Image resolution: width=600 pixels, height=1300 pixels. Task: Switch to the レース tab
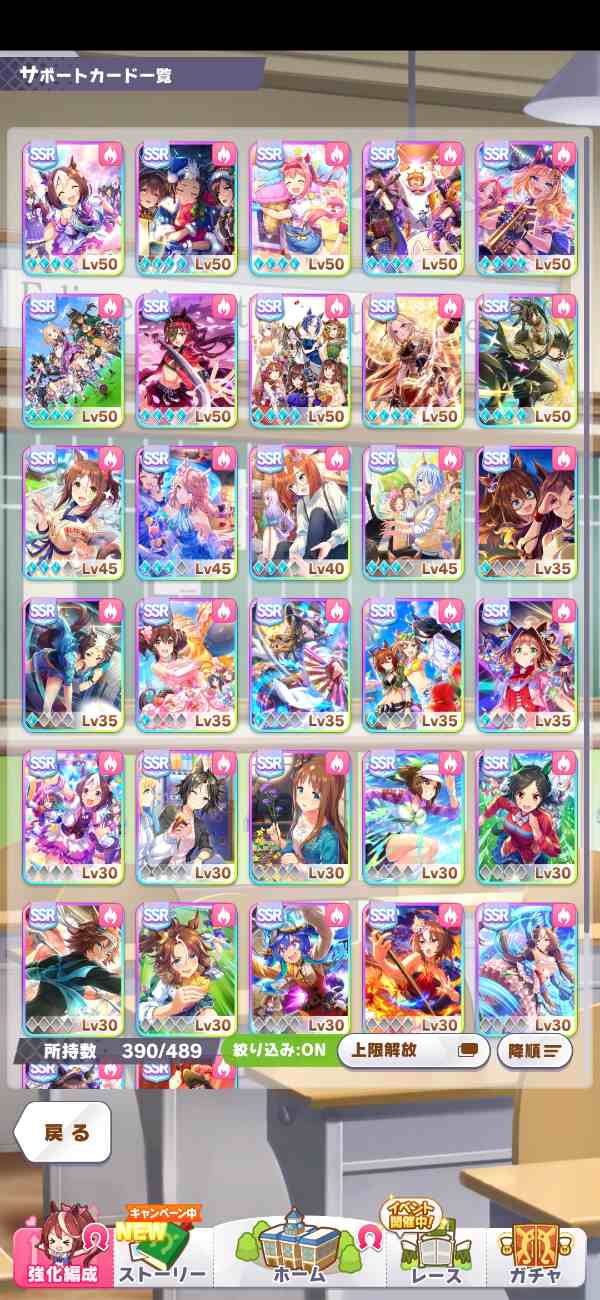pyautogui.click(x=437, y=1252)
